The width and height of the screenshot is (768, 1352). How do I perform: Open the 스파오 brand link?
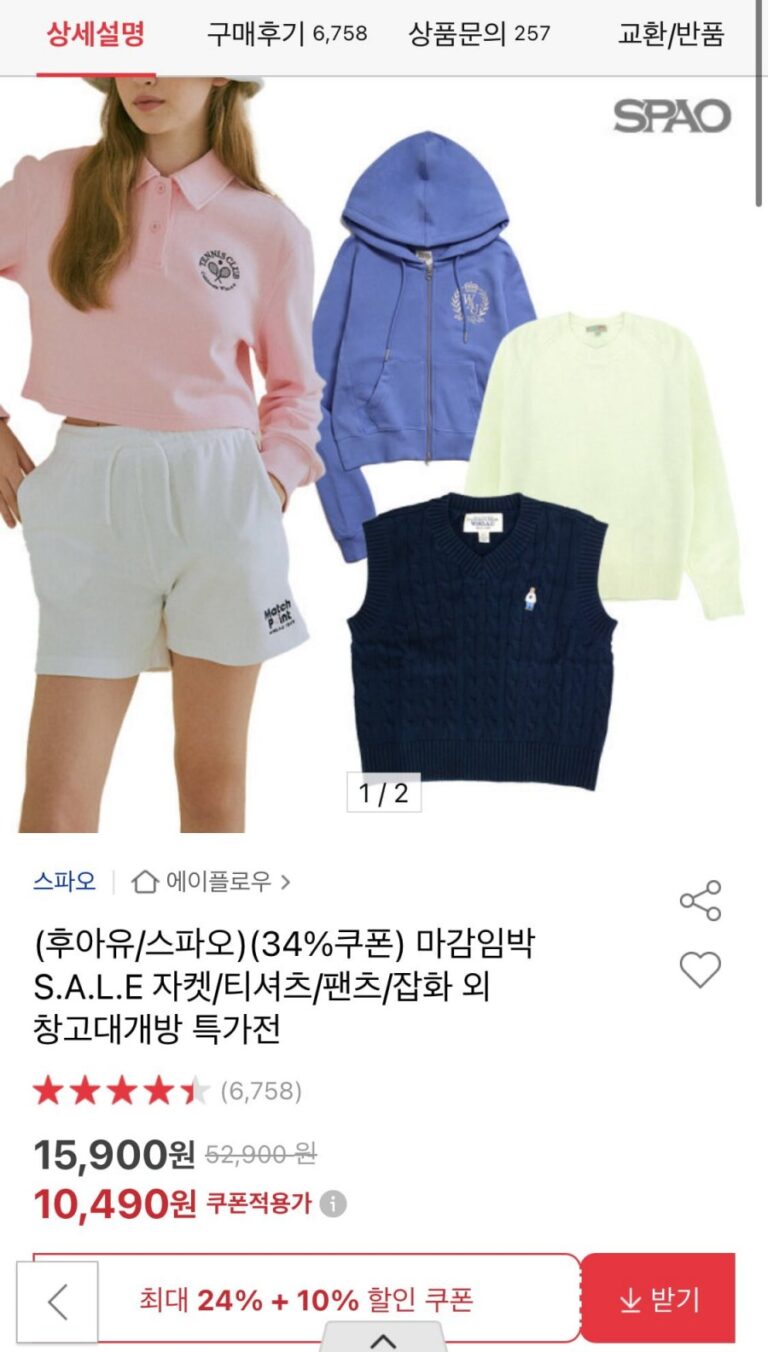pos(65,881)
